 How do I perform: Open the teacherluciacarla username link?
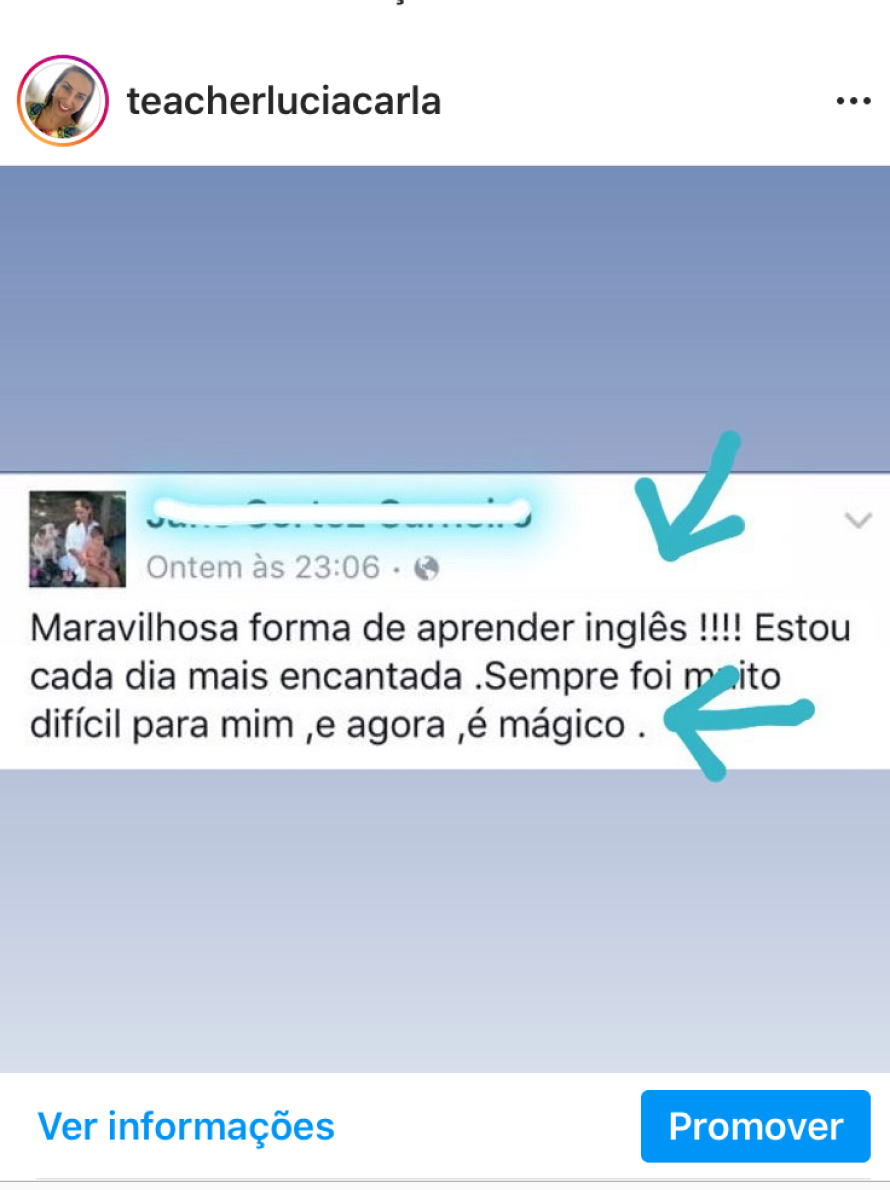284,101
